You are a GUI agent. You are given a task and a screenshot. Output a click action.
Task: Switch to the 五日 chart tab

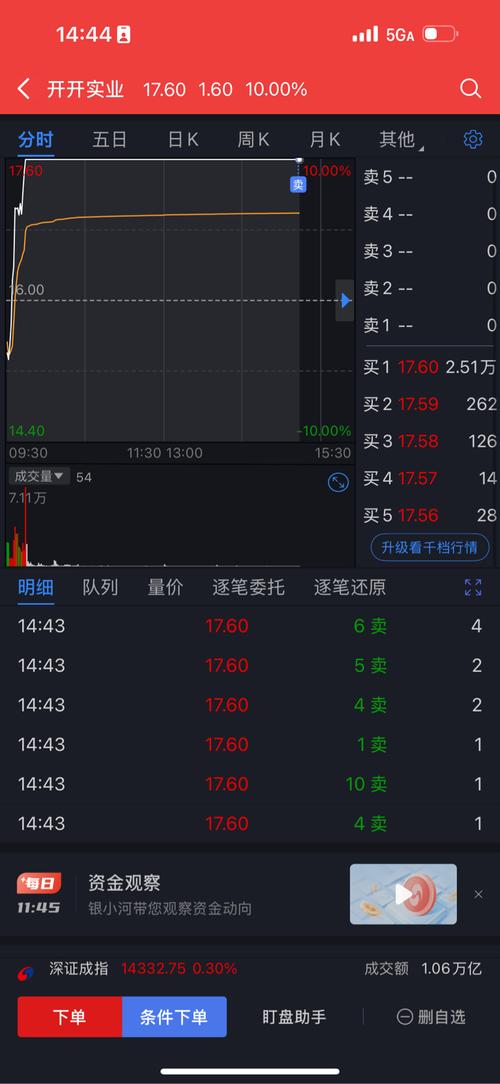pyautogui.click(x=110, y=140)
